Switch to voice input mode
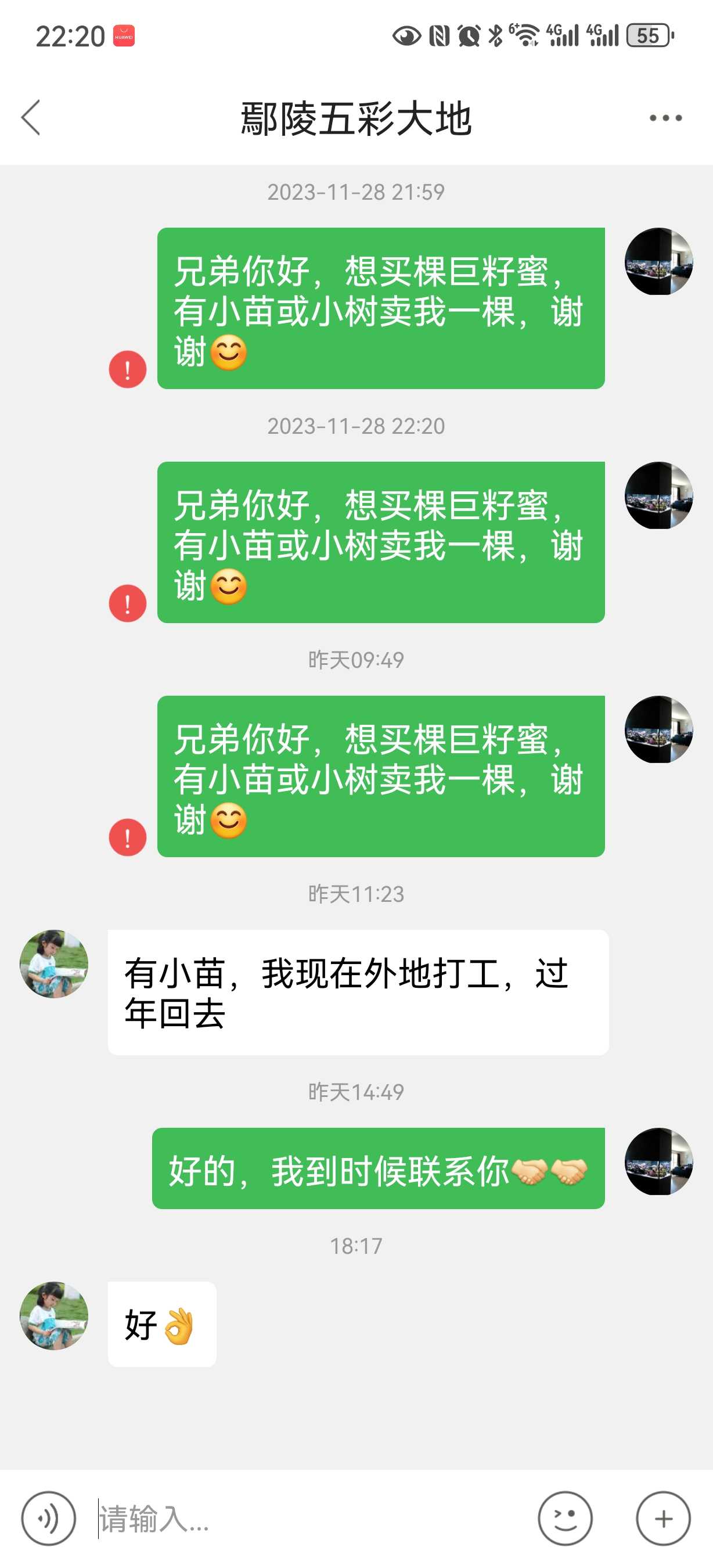This screenshot has width=713, height=1568. click(x=49, y=1518)
